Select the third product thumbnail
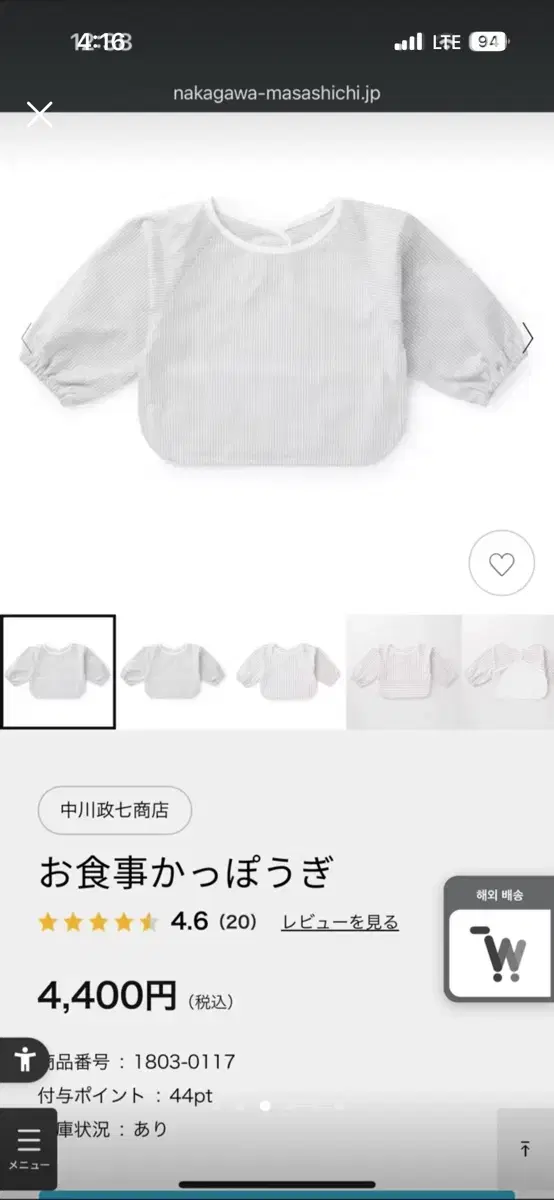The height and width of the screenshot is (1200, 554). (289, 672)
